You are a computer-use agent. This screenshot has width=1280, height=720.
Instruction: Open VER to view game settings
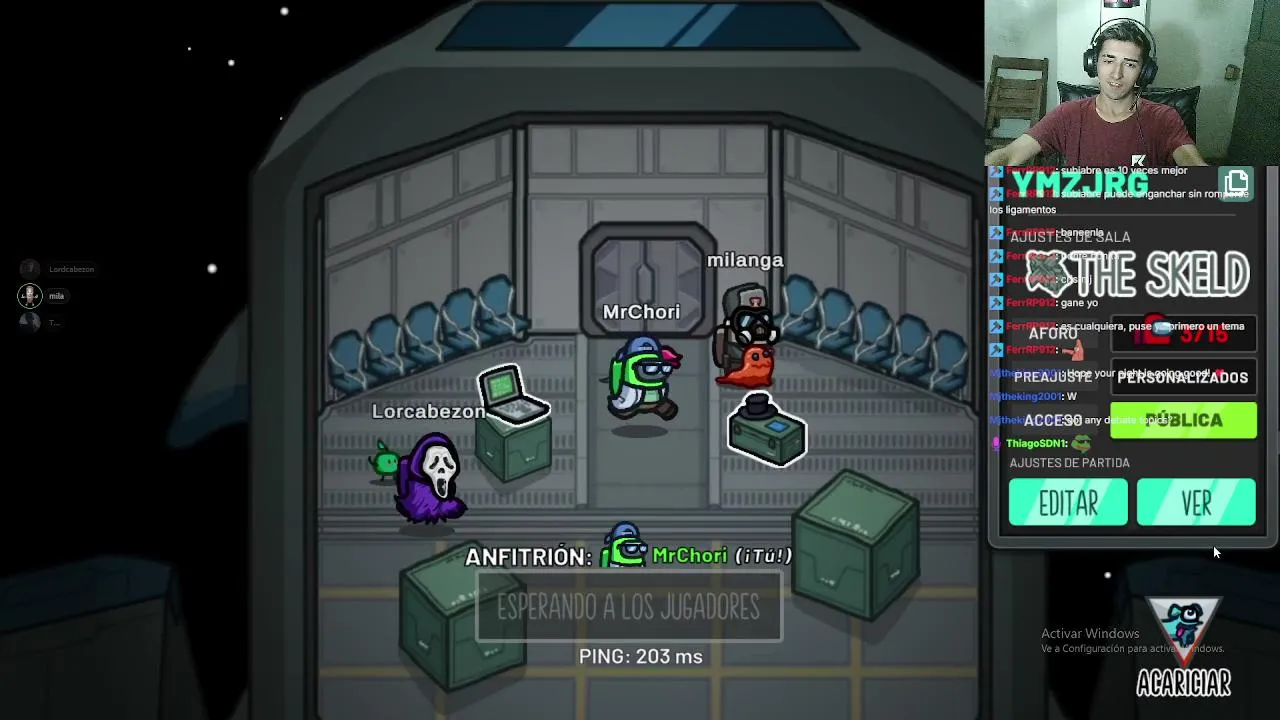1196,503
